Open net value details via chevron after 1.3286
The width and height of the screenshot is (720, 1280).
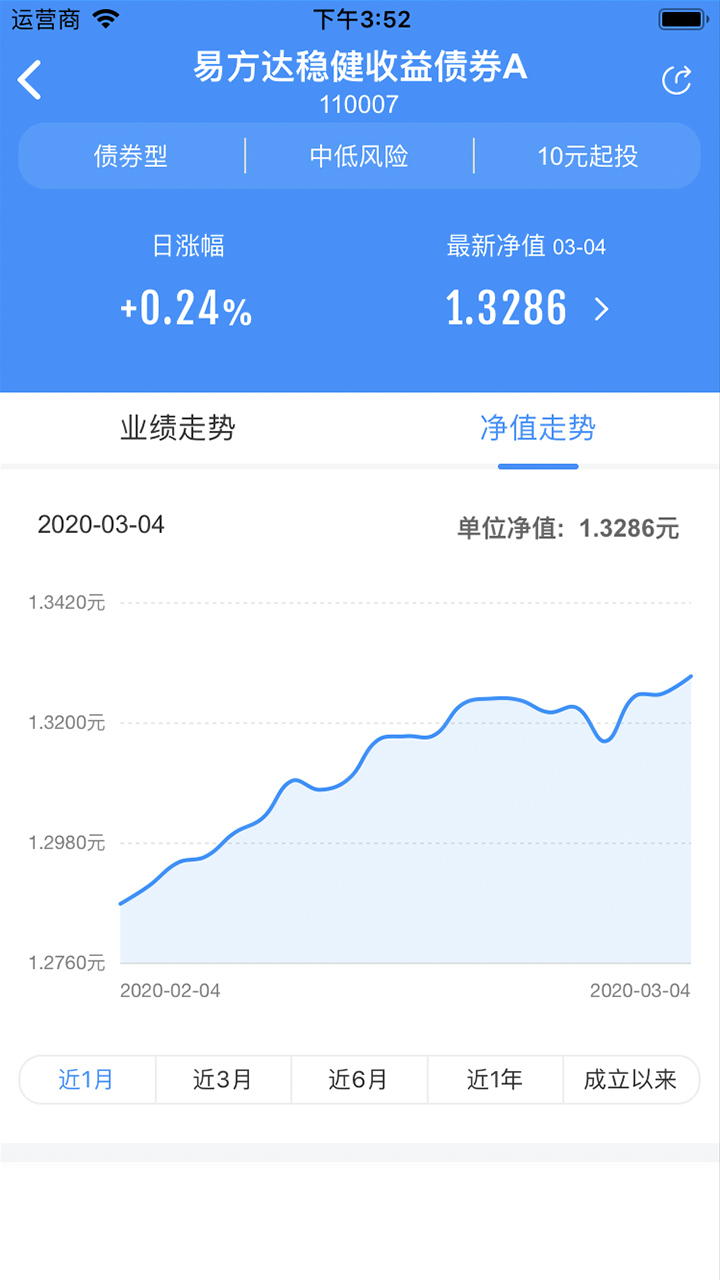[x=601, y=310]
